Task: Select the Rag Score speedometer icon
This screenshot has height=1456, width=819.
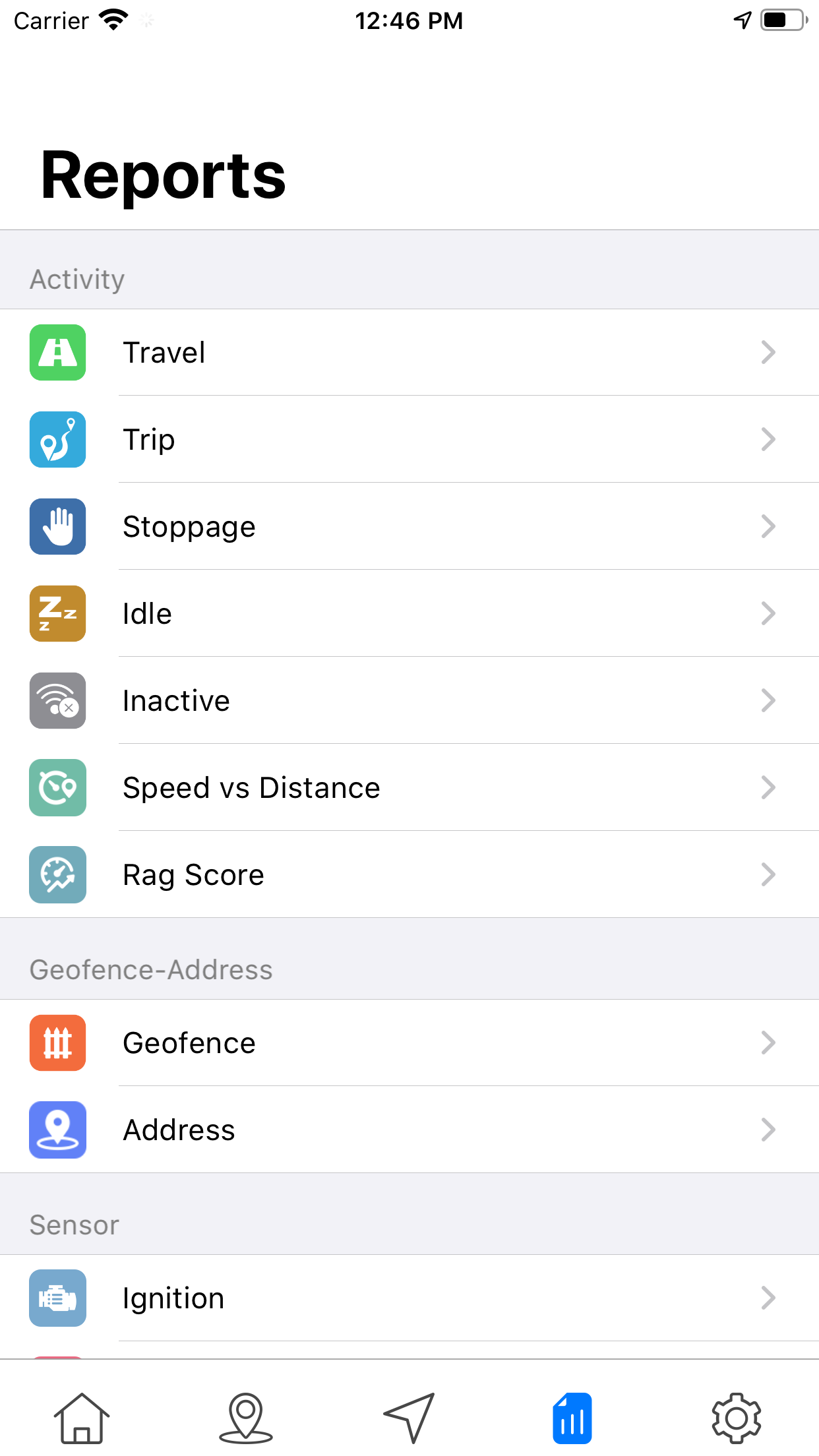Action: 57,875
